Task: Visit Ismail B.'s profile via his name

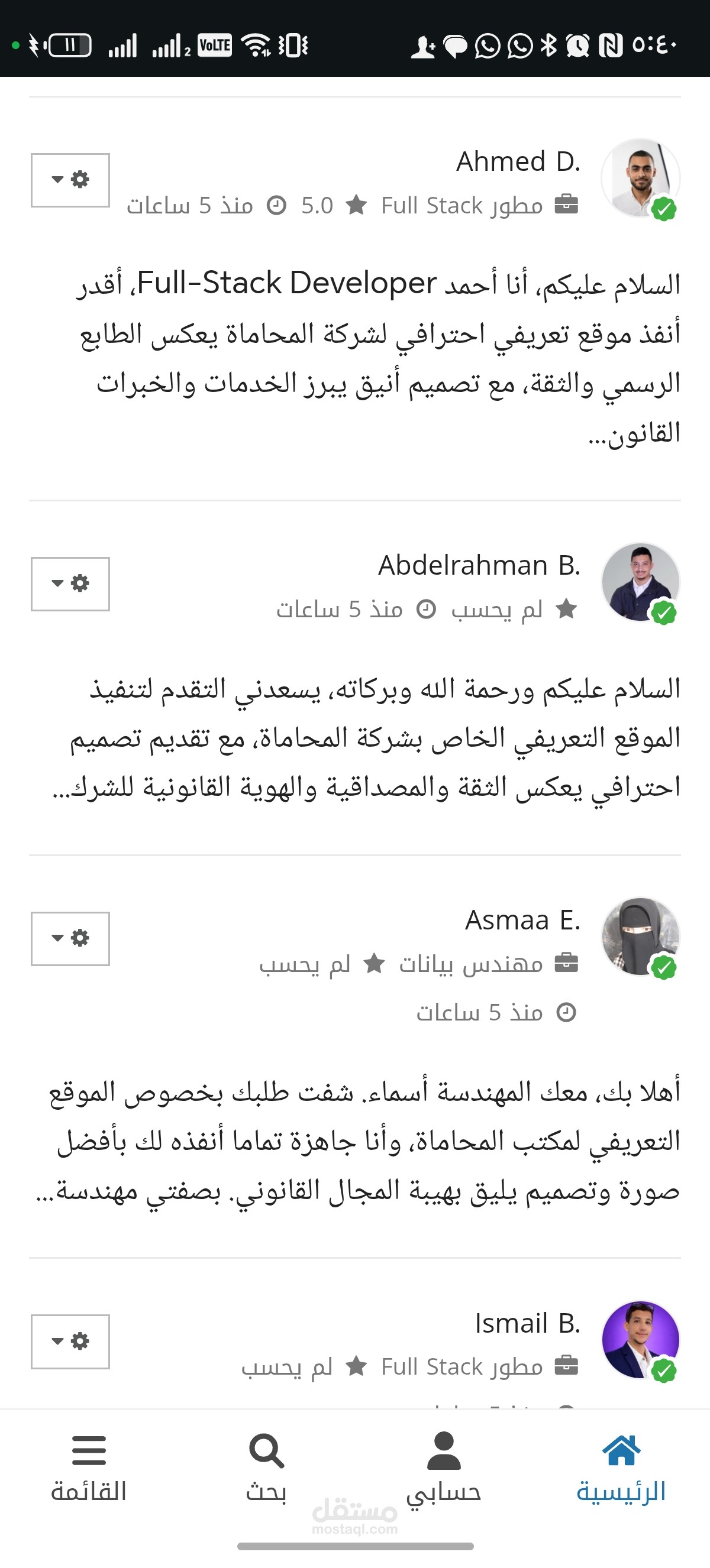Action: click(527, 1323)
